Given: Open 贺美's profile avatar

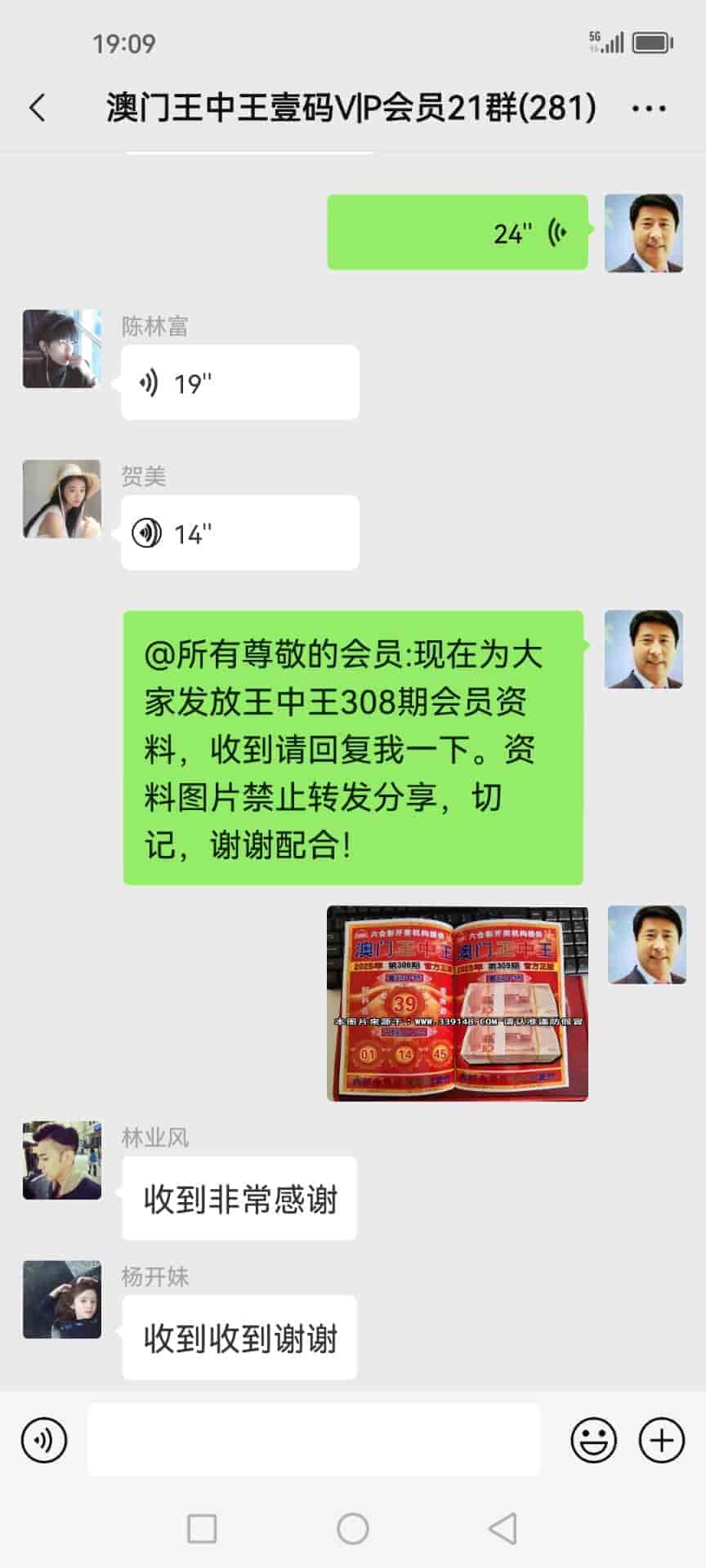Looking at the screenshot, I should pyautogui.click(x=62, y=499).
